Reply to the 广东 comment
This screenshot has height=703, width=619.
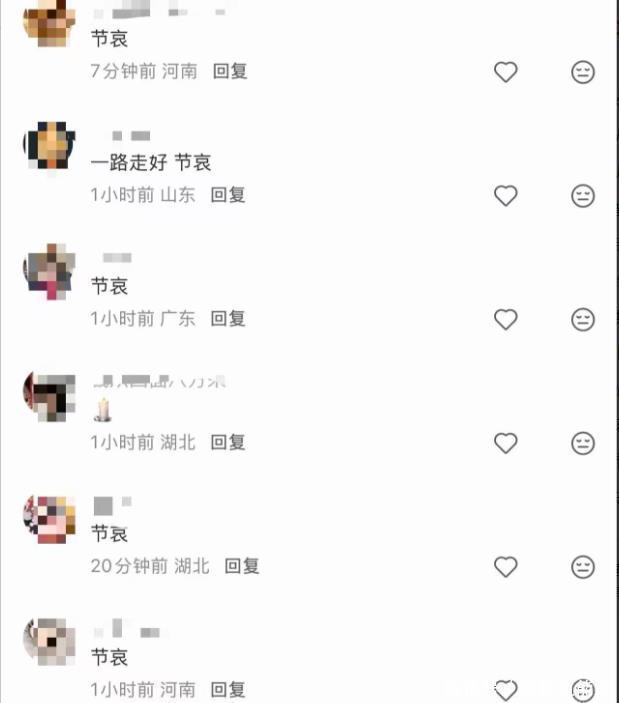pos(228,319)
